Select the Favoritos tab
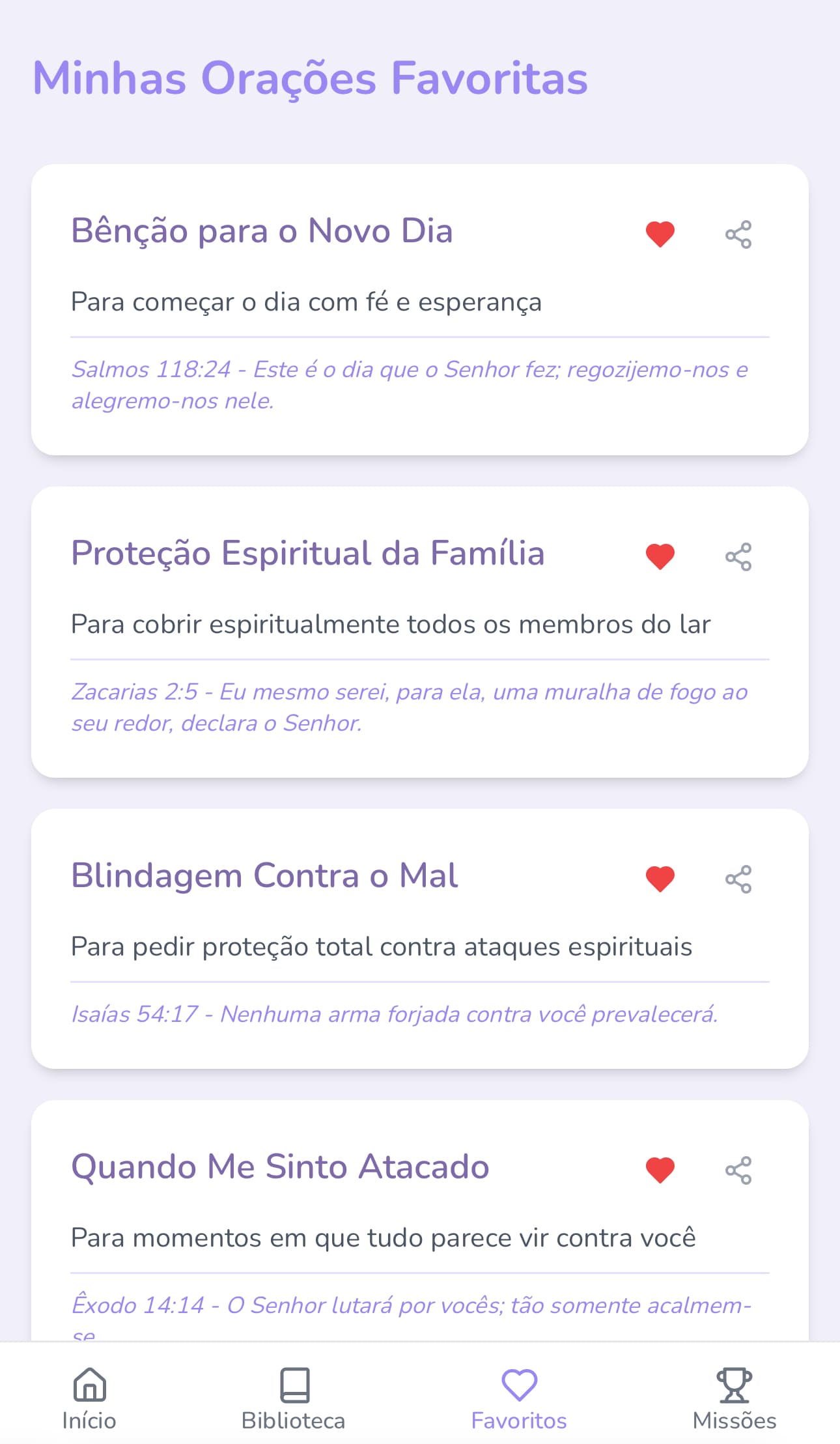This screenshot has width=840, height=1444. 519,1398
